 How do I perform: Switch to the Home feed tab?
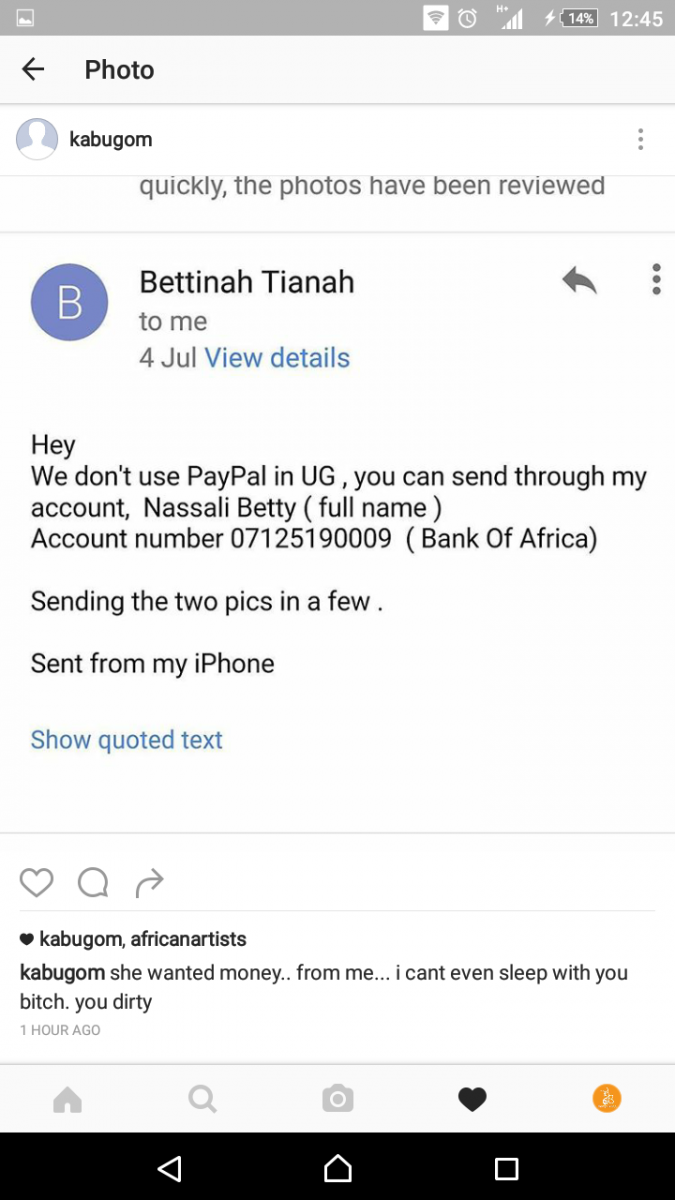pos(67,1100)
